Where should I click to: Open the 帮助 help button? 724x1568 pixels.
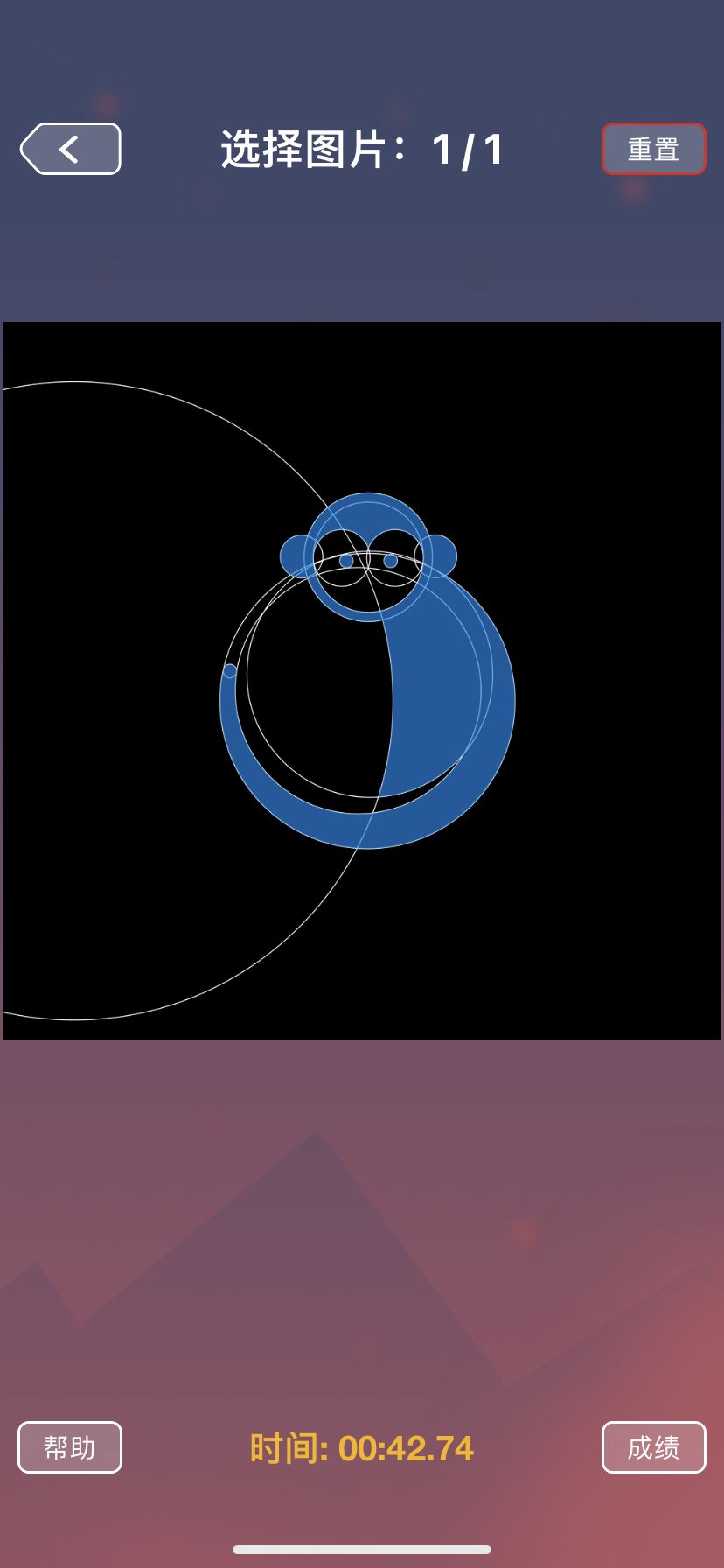coord(70,1447)
